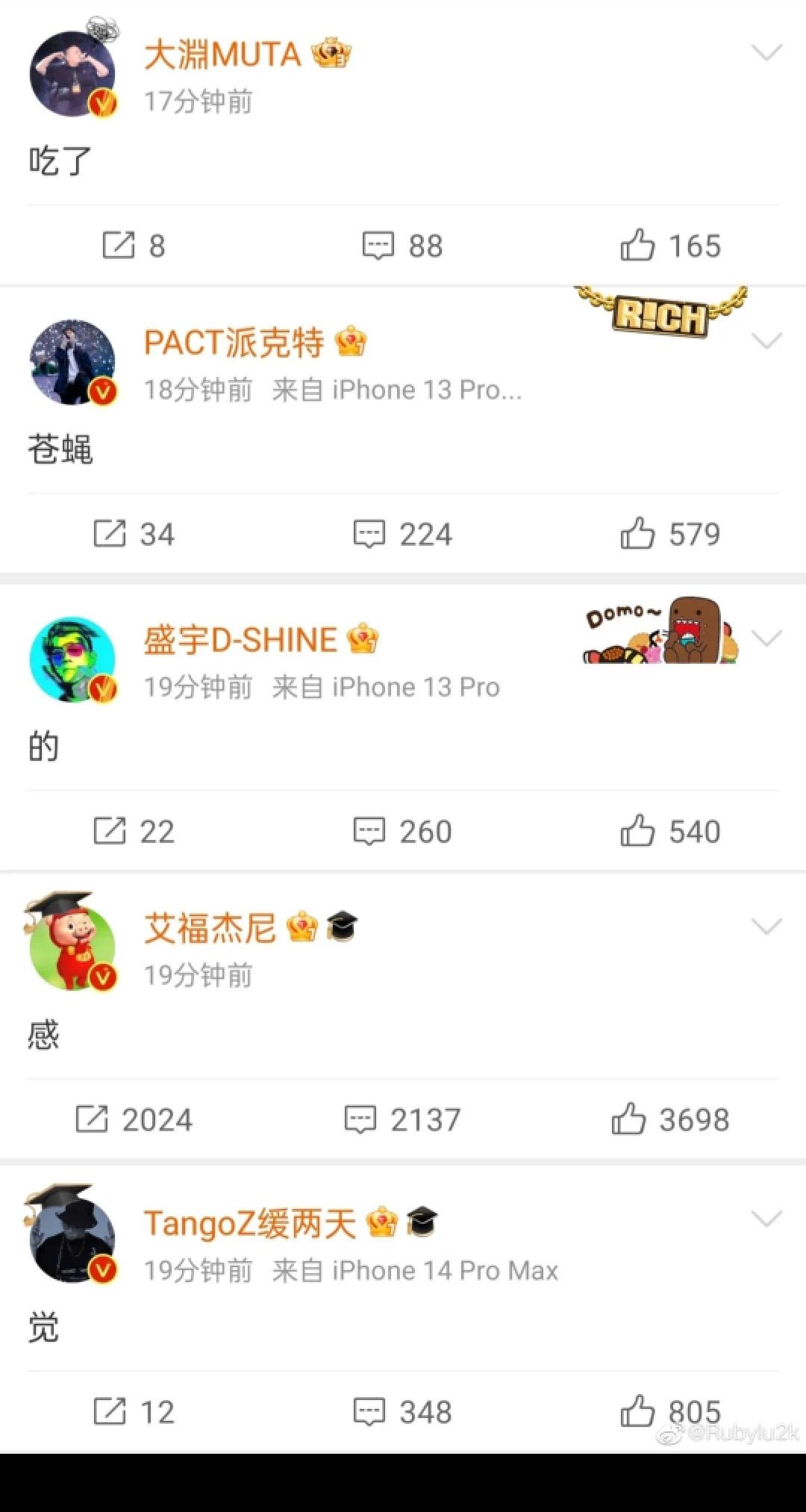The height and width of the screenshot is (1512, 806).
Task: Repost 艾福杰尼's post
Action: (134, 1119)
